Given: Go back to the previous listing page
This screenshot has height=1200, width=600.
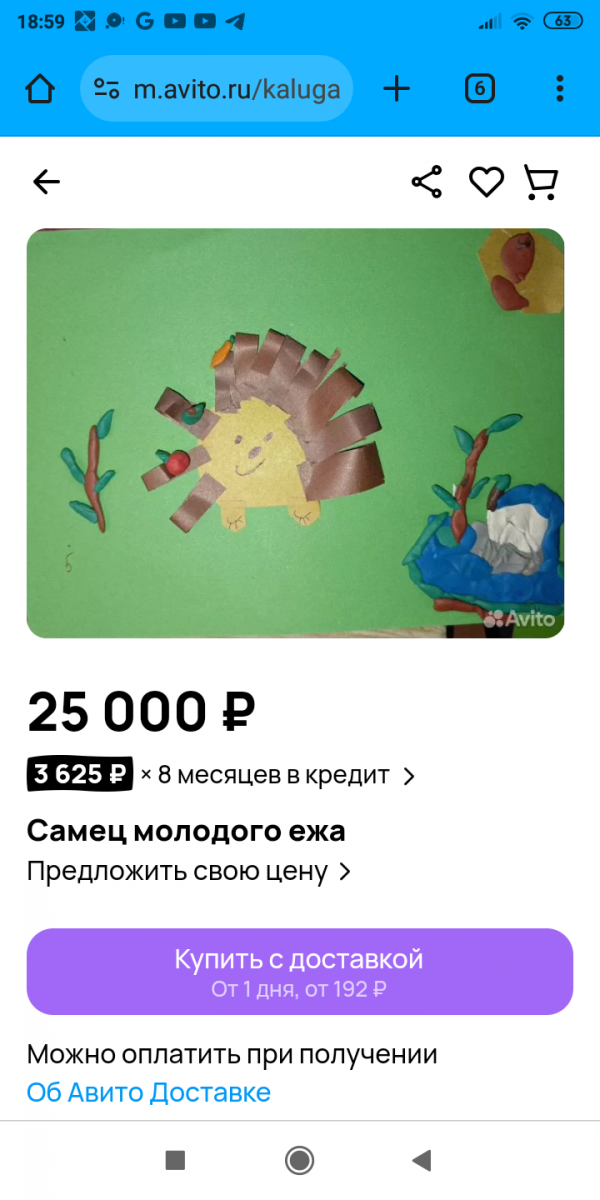Looking at the screenshot, I should (46, 182).
